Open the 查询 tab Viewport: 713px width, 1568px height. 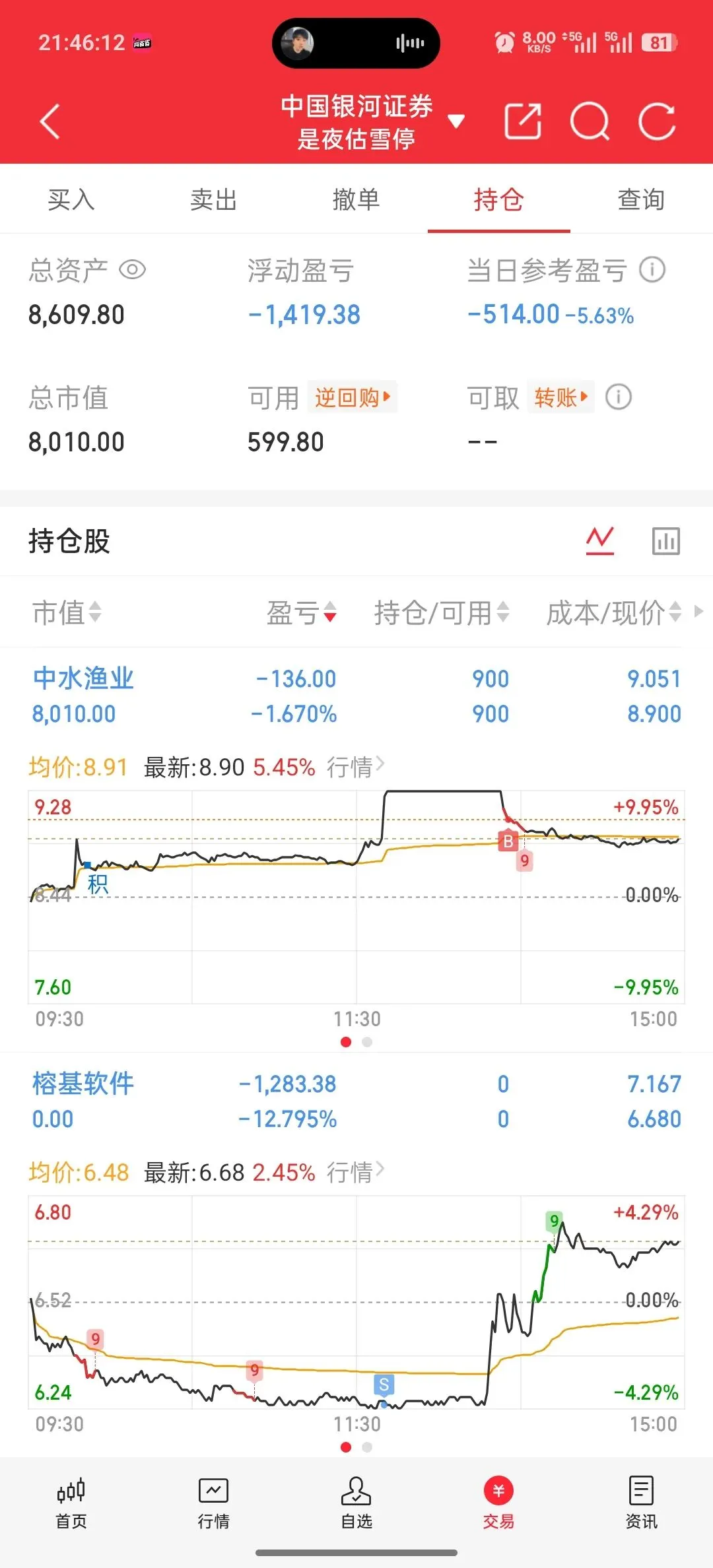(x=642, y=199)
